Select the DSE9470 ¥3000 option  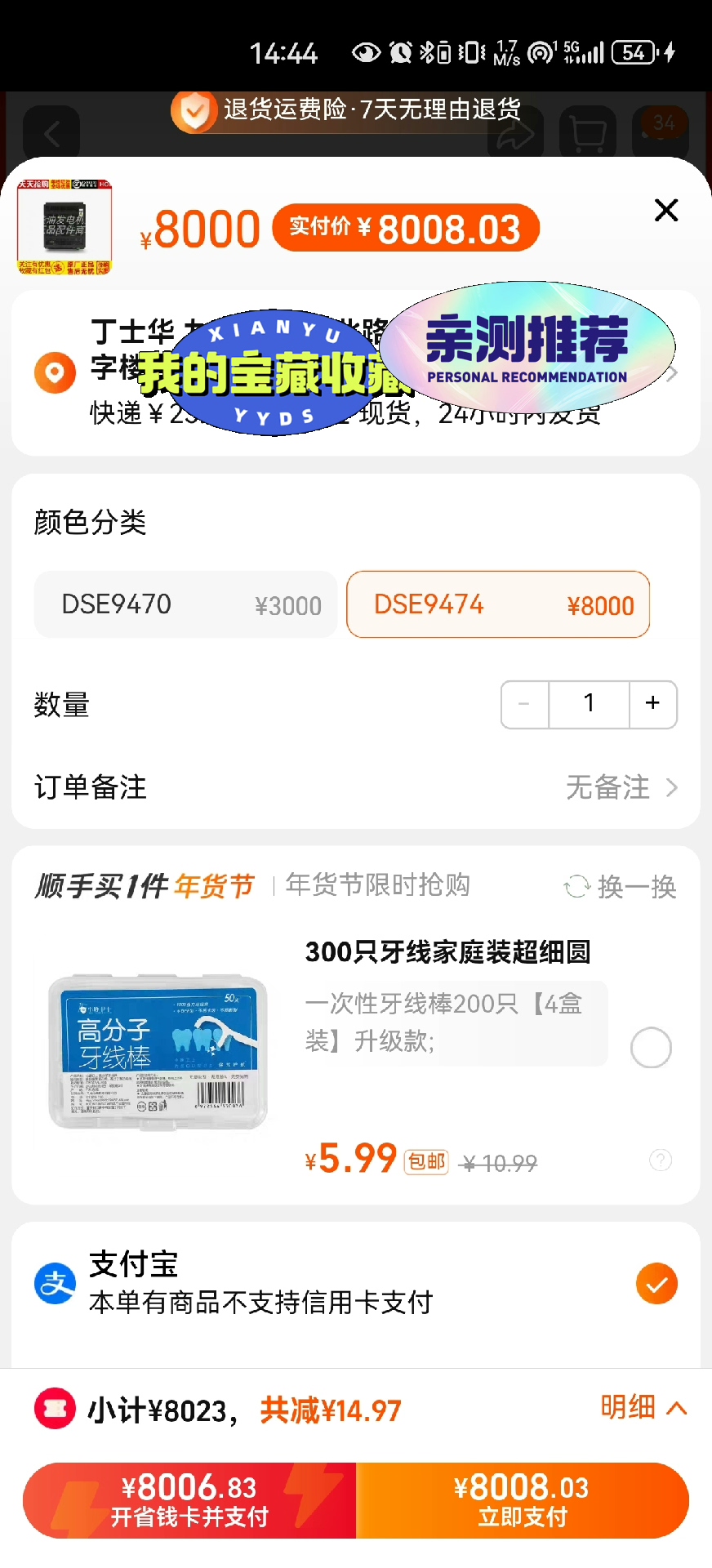pyautogui.click(x=185, y=604)
